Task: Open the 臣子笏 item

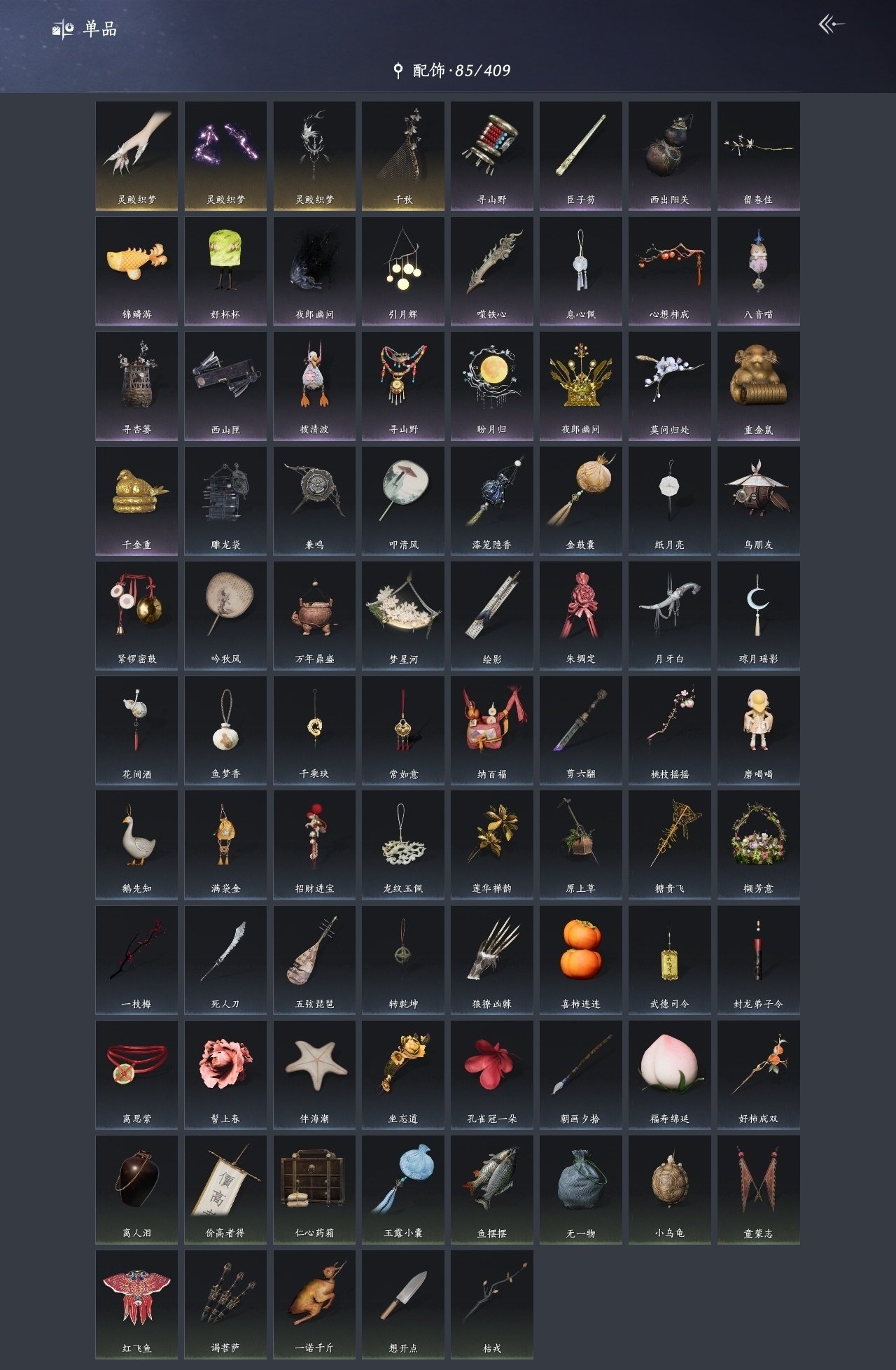Action: [580, 155]
